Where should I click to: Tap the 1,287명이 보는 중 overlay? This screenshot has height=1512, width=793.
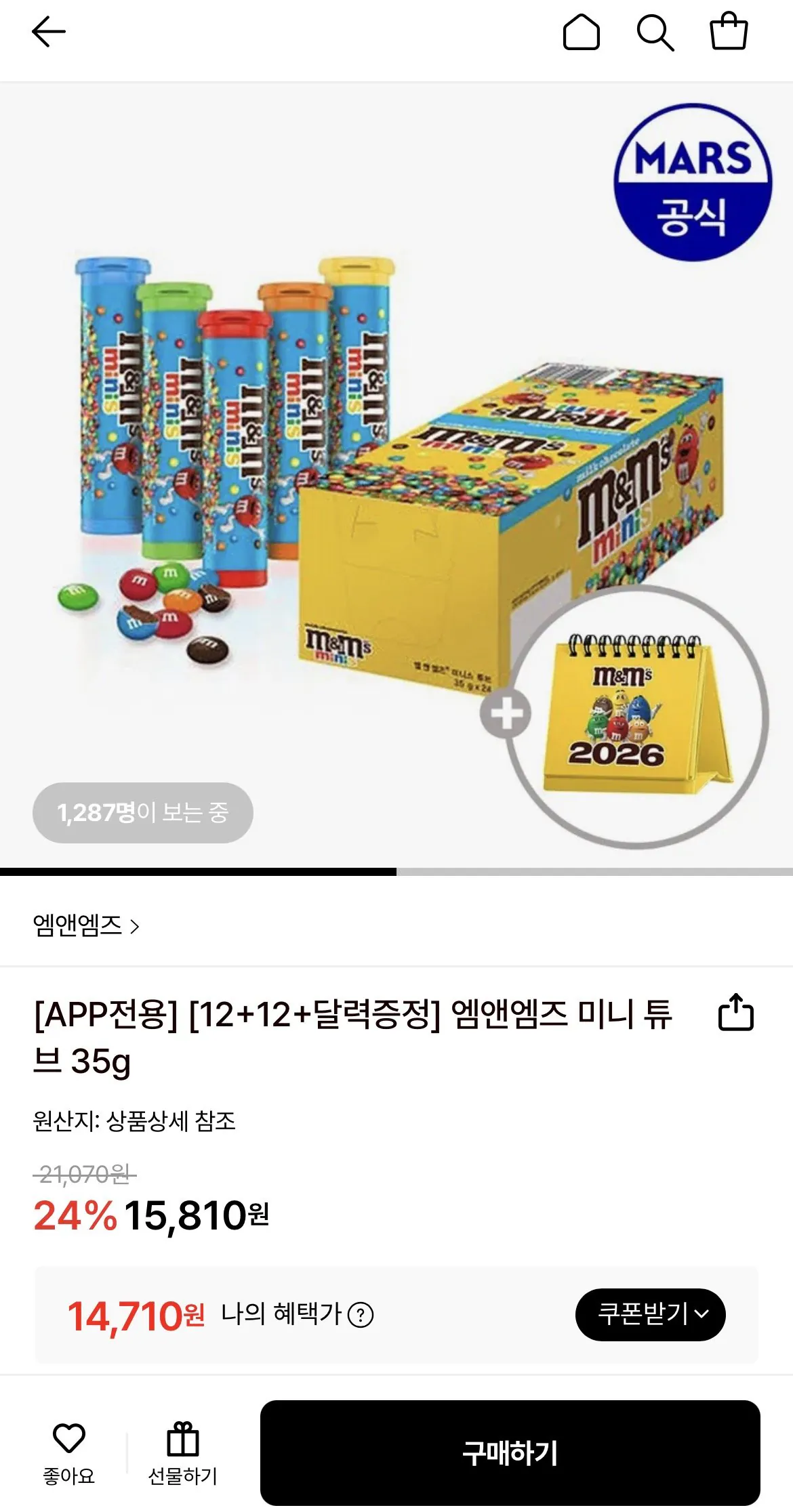click(x=143, y=813)
